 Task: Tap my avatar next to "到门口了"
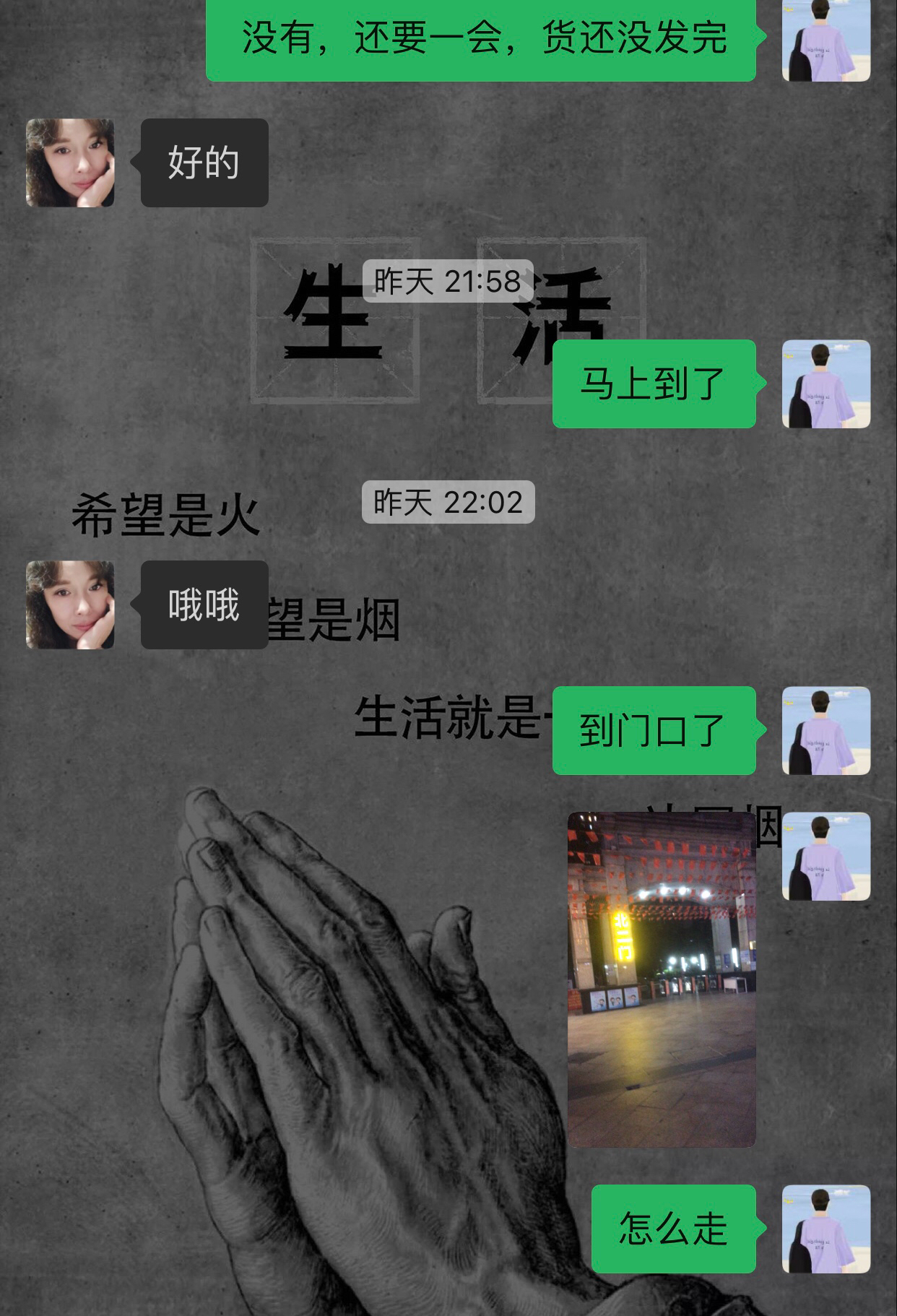pos(825,730)
